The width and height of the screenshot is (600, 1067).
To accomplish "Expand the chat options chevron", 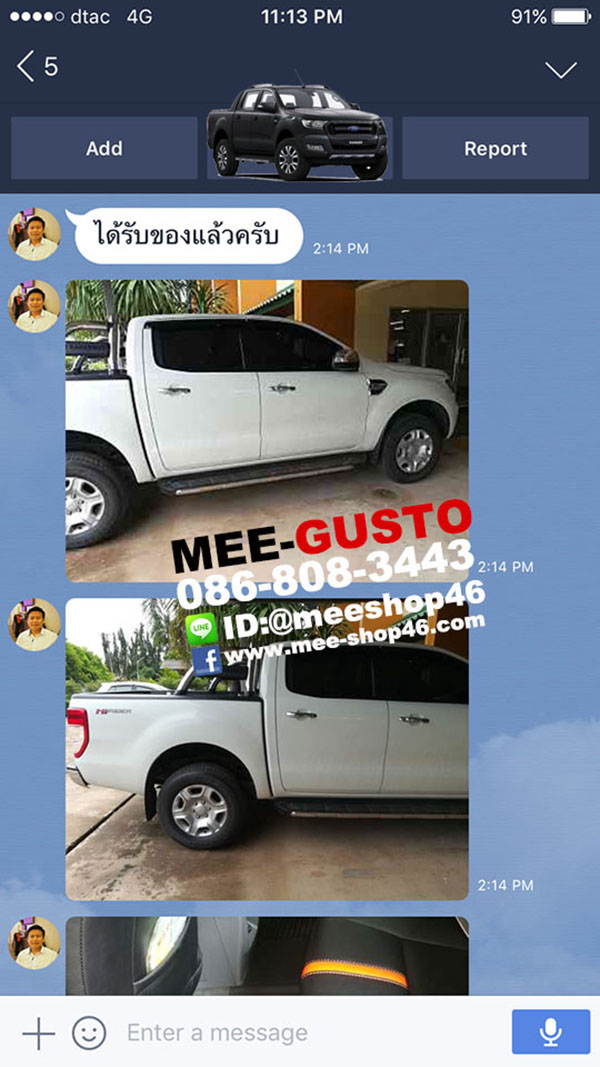I will (x=561, y=68).
